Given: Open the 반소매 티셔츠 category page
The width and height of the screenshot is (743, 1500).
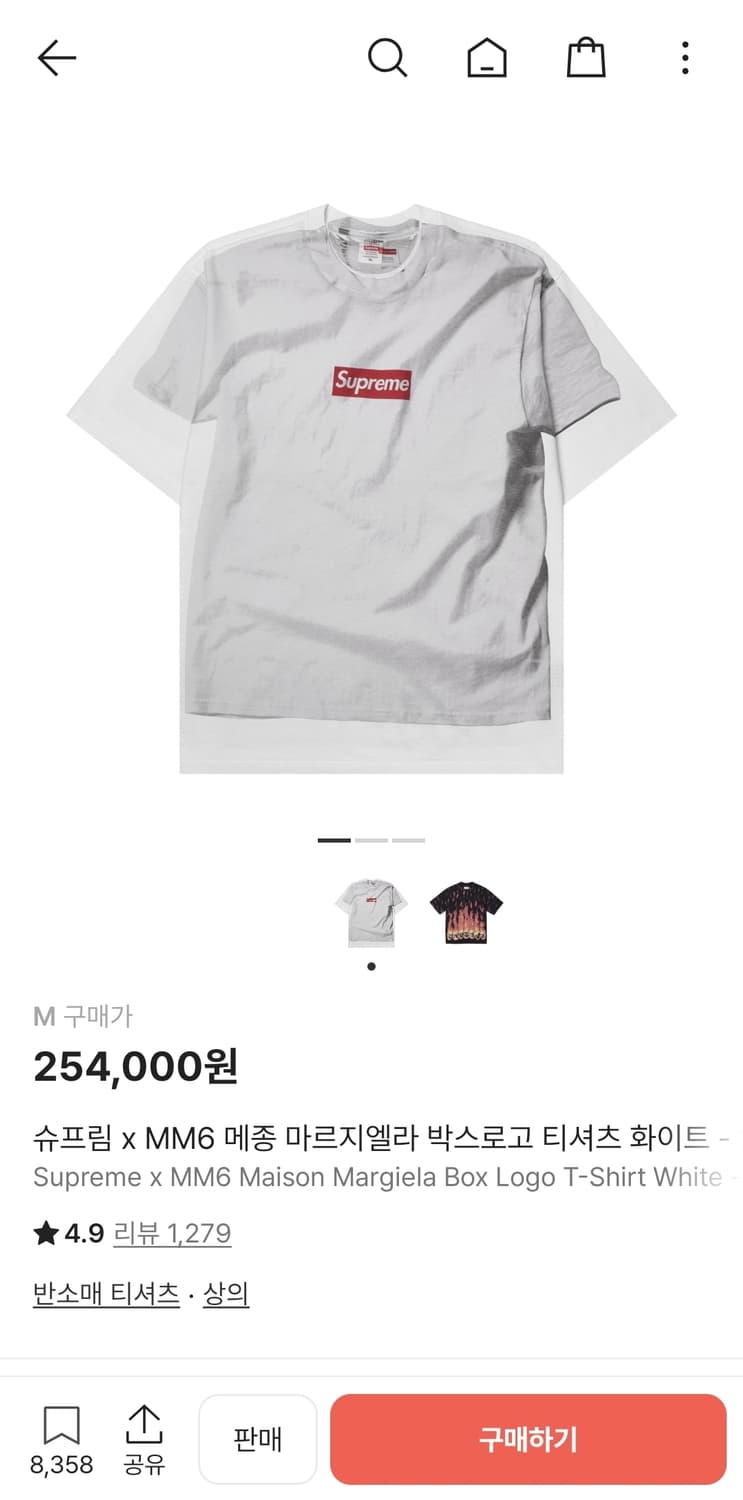Looking at the screenshot, I should [x=103, y=1293].
